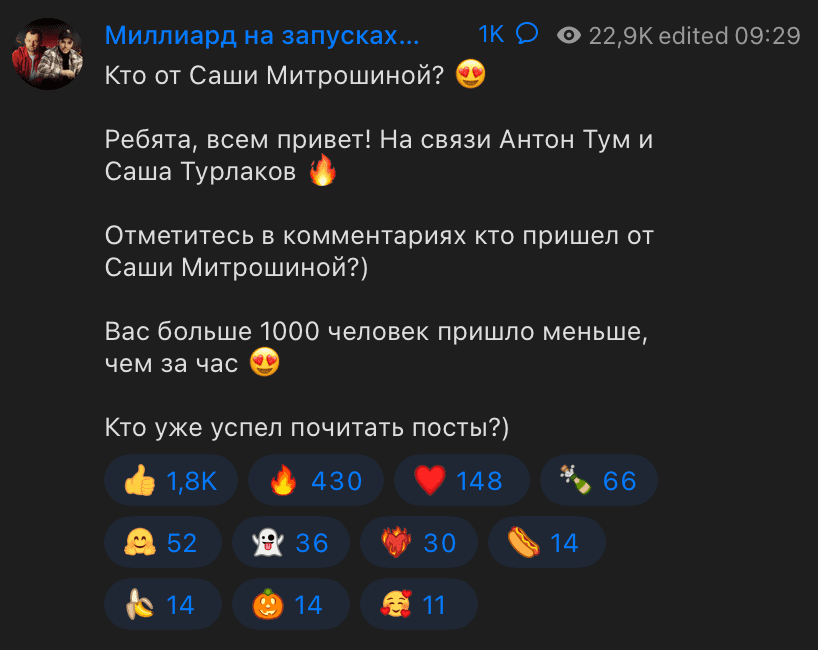The image size is (818, 650).
Task: React with smiling hearts face 11
Action: coord(416,605)
